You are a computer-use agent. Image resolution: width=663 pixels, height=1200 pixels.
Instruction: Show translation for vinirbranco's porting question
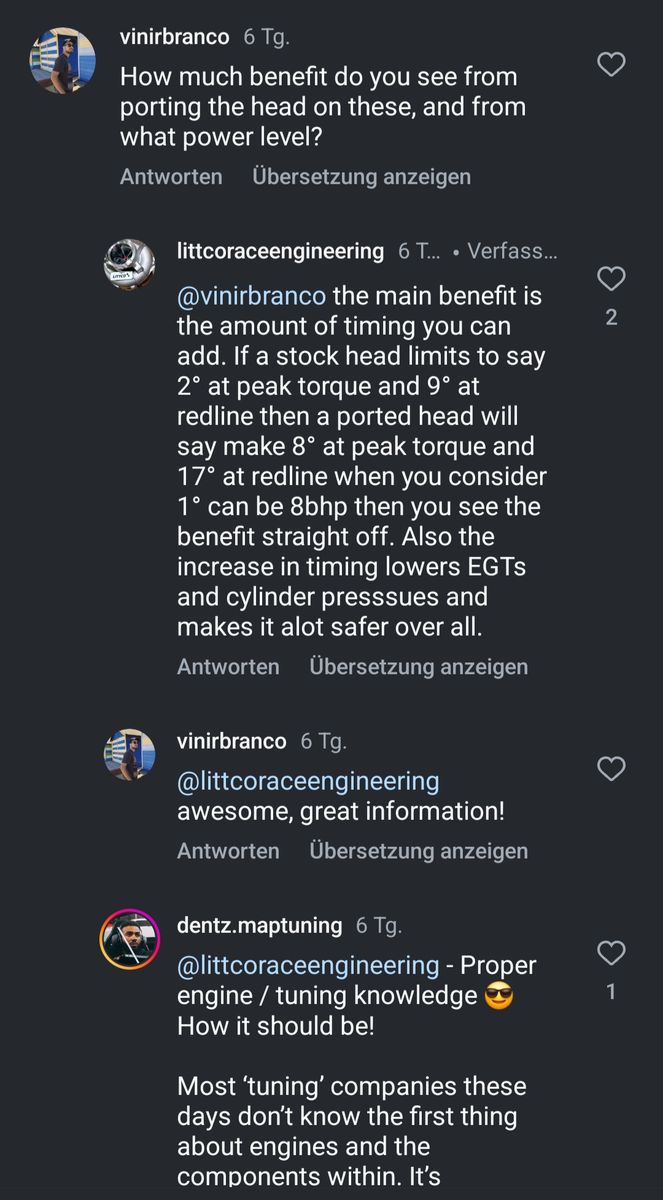click(x=361, y=177)
